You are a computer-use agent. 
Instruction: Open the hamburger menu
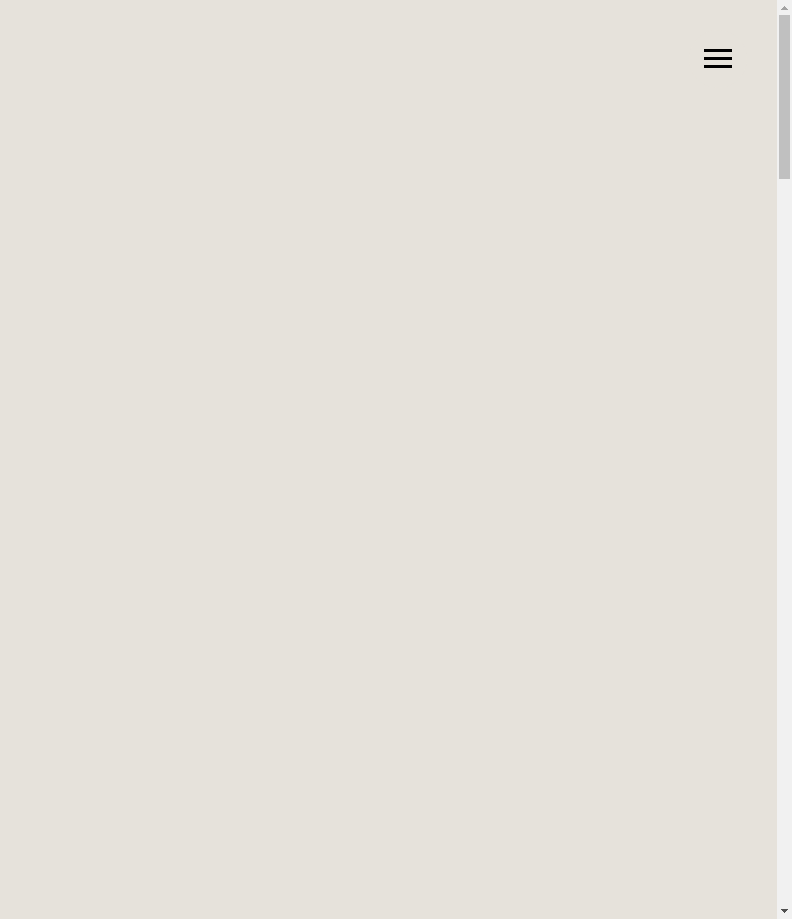[717, 59]
